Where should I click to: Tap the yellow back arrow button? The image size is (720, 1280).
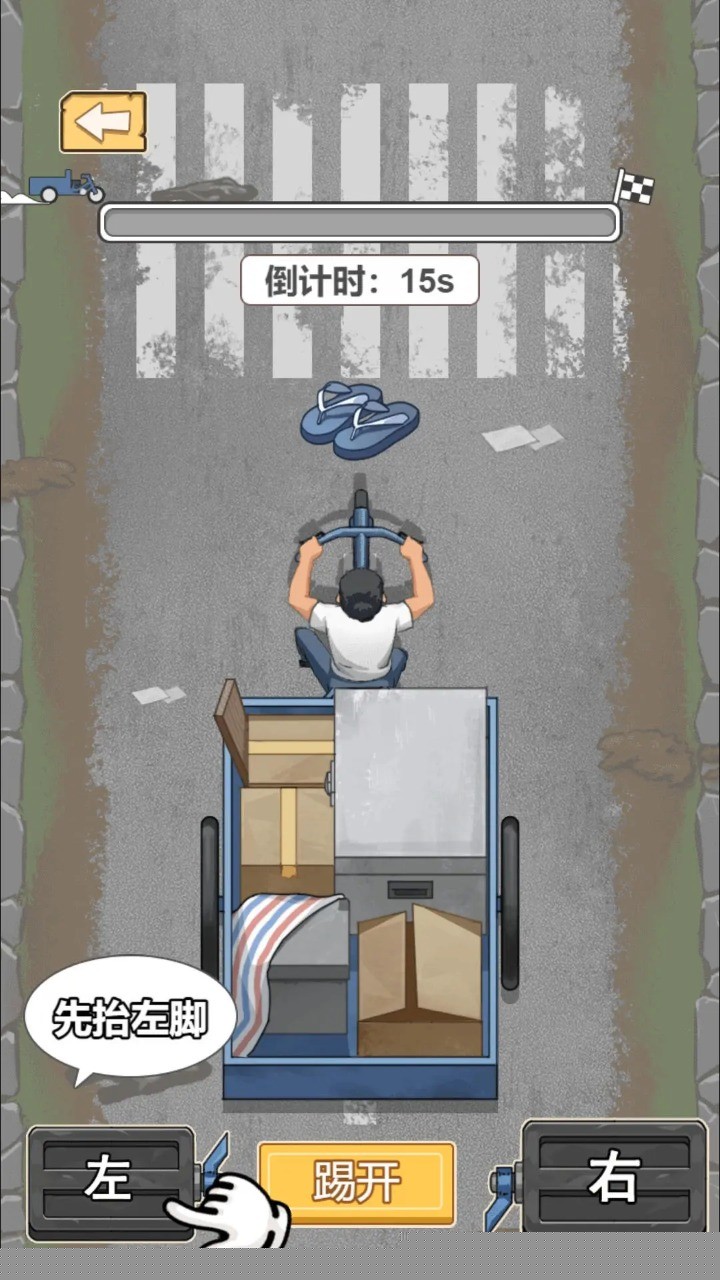(103, 122)
